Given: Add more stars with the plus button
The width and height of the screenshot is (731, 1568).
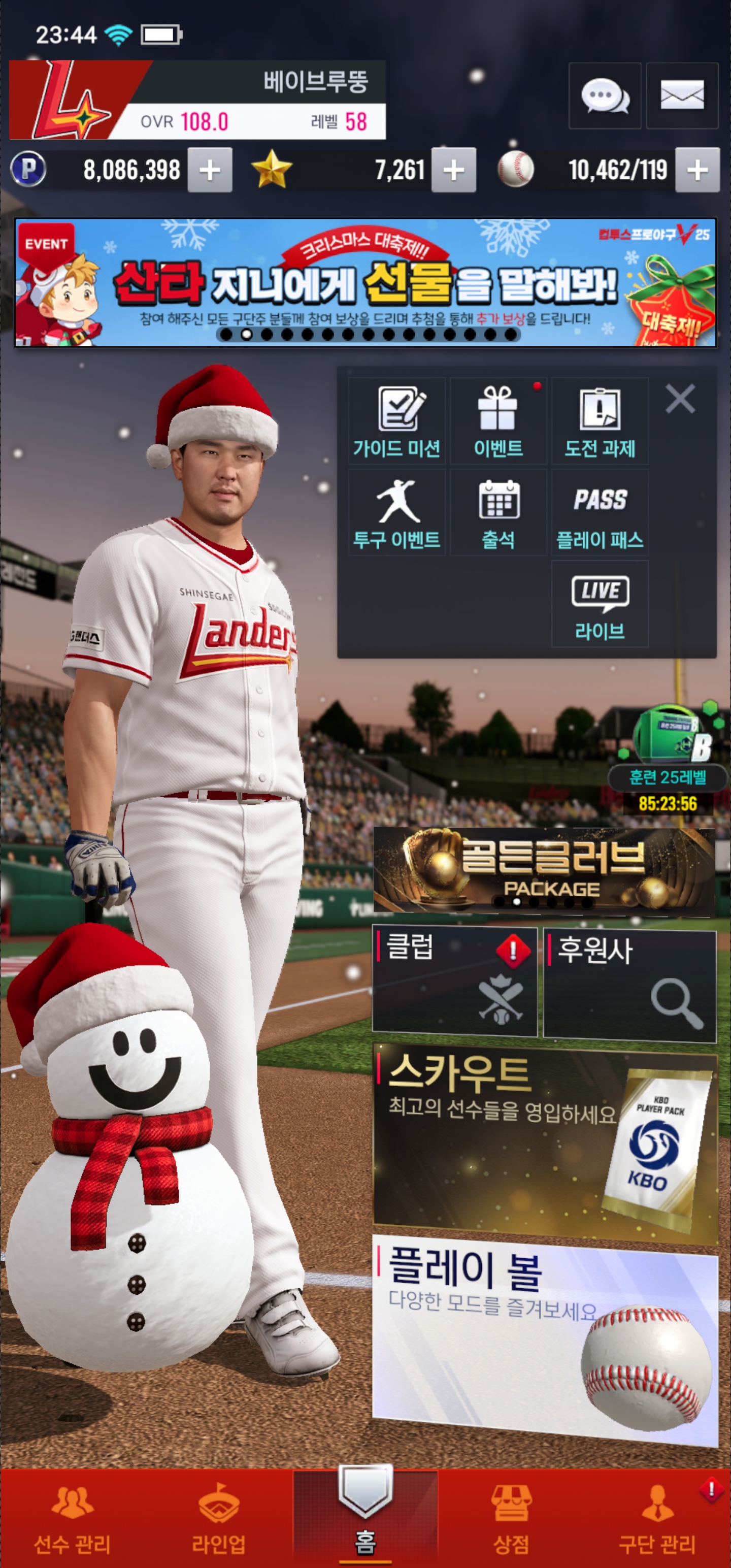Looking at the screenshot, I should pyautogui.click(x=453, y=171).
